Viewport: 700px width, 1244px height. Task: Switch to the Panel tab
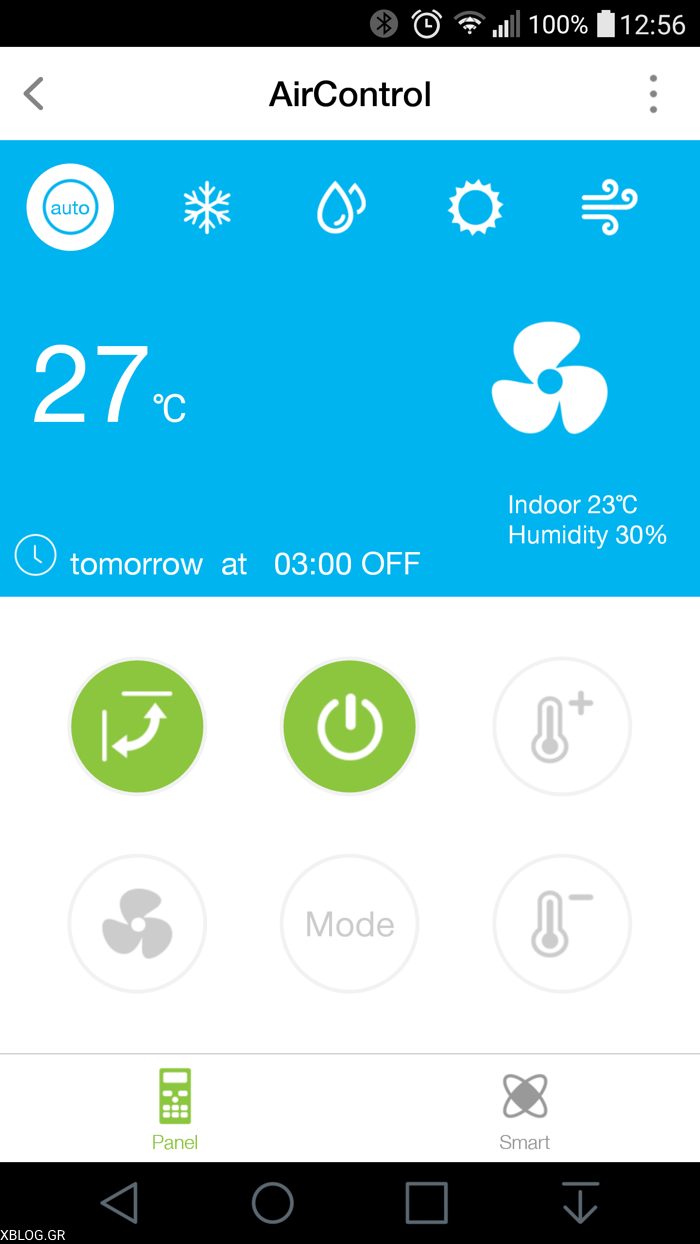coord(175,1110)
